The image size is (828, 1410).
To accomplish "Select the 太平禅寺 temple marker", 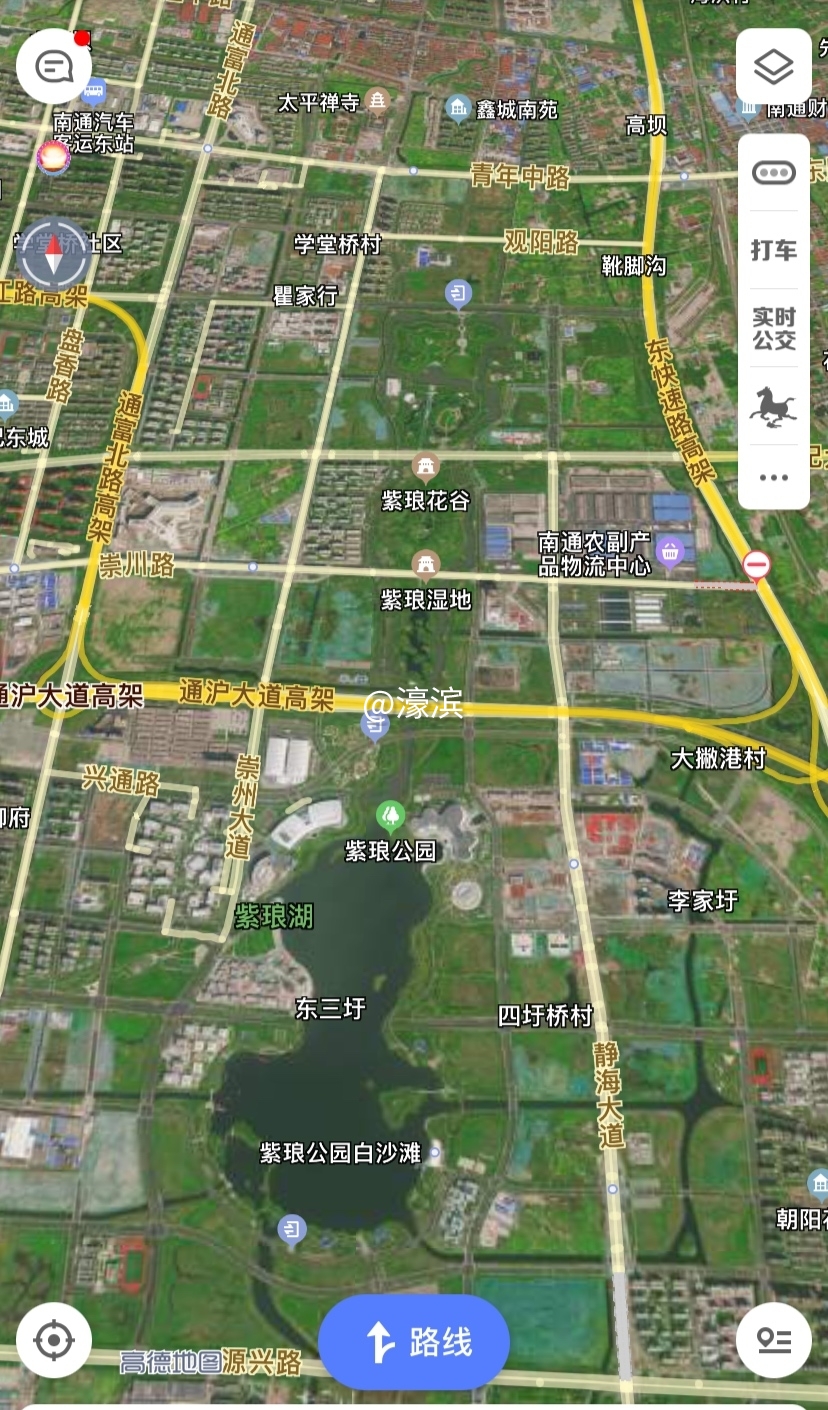I will (x=377, y=100).
